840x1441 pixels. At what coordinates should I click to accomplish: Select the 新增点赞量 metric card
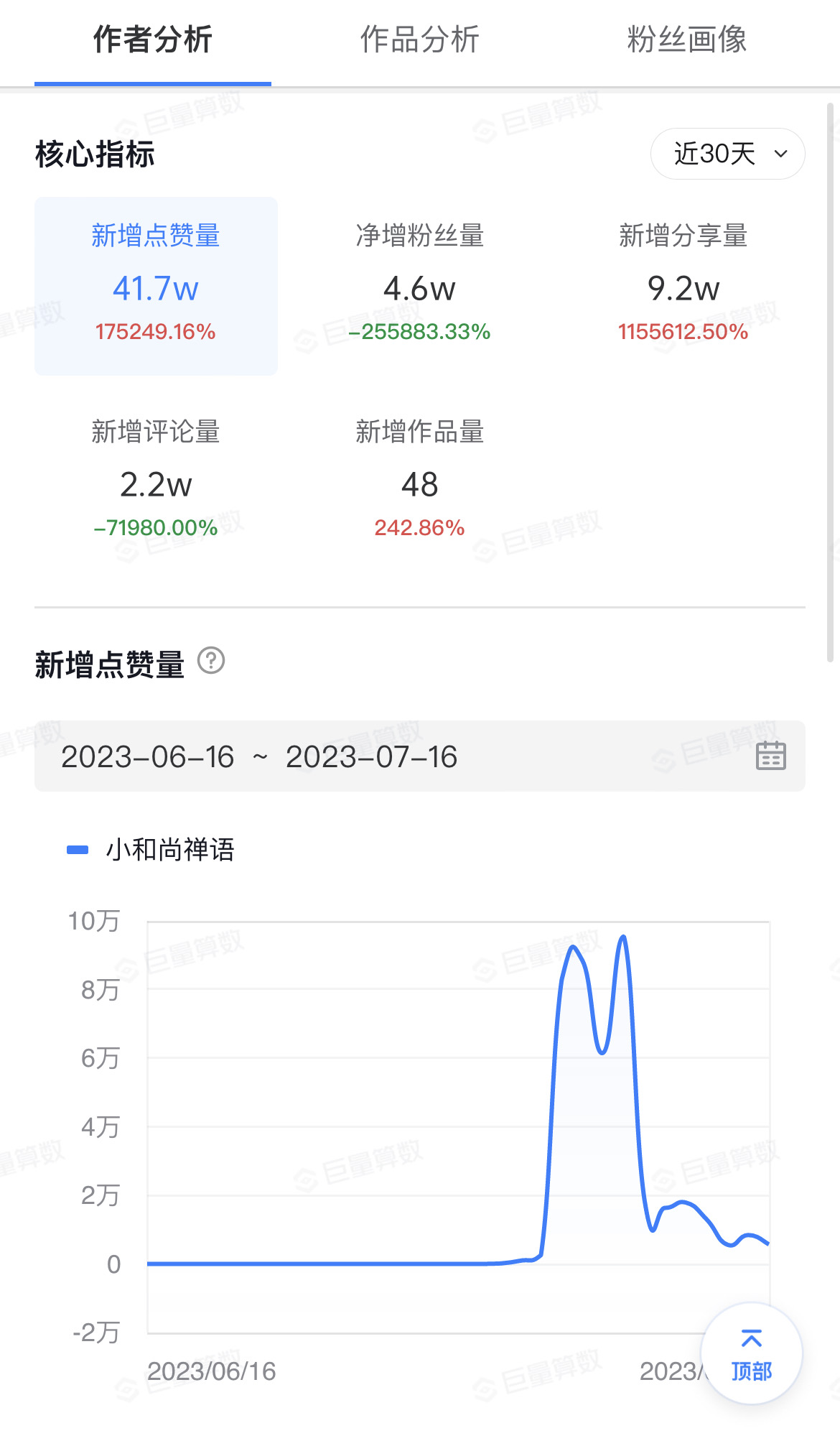pos(156,286)
